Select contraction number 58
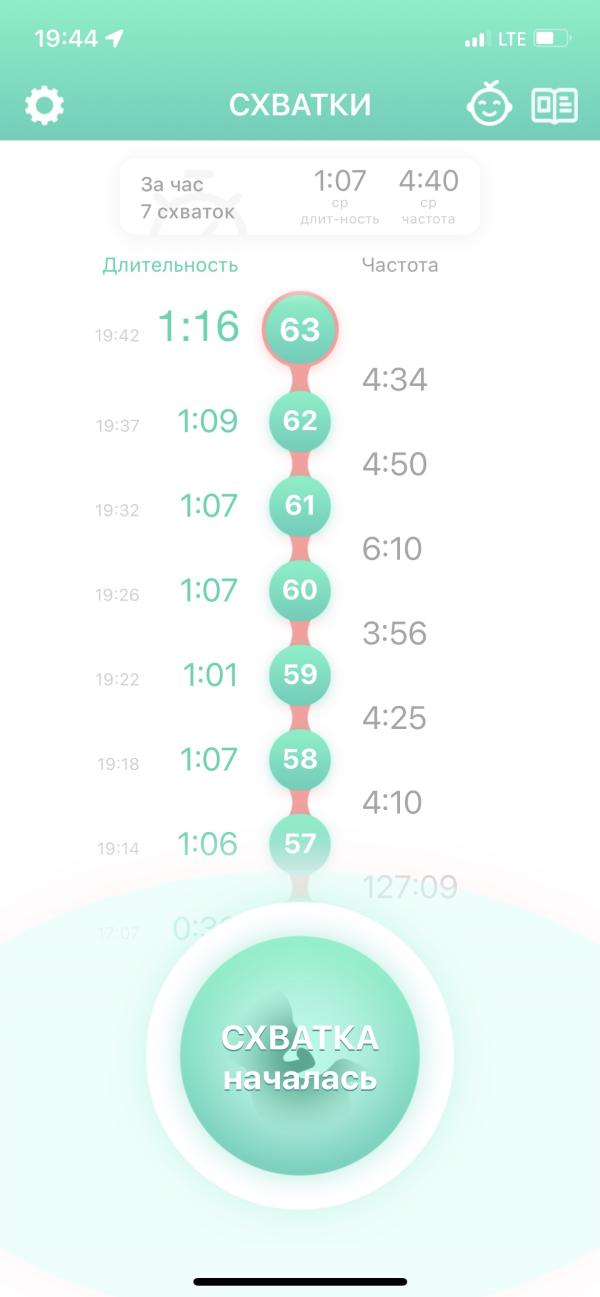This screenshot has width=600, height=1297. [300, 759]
